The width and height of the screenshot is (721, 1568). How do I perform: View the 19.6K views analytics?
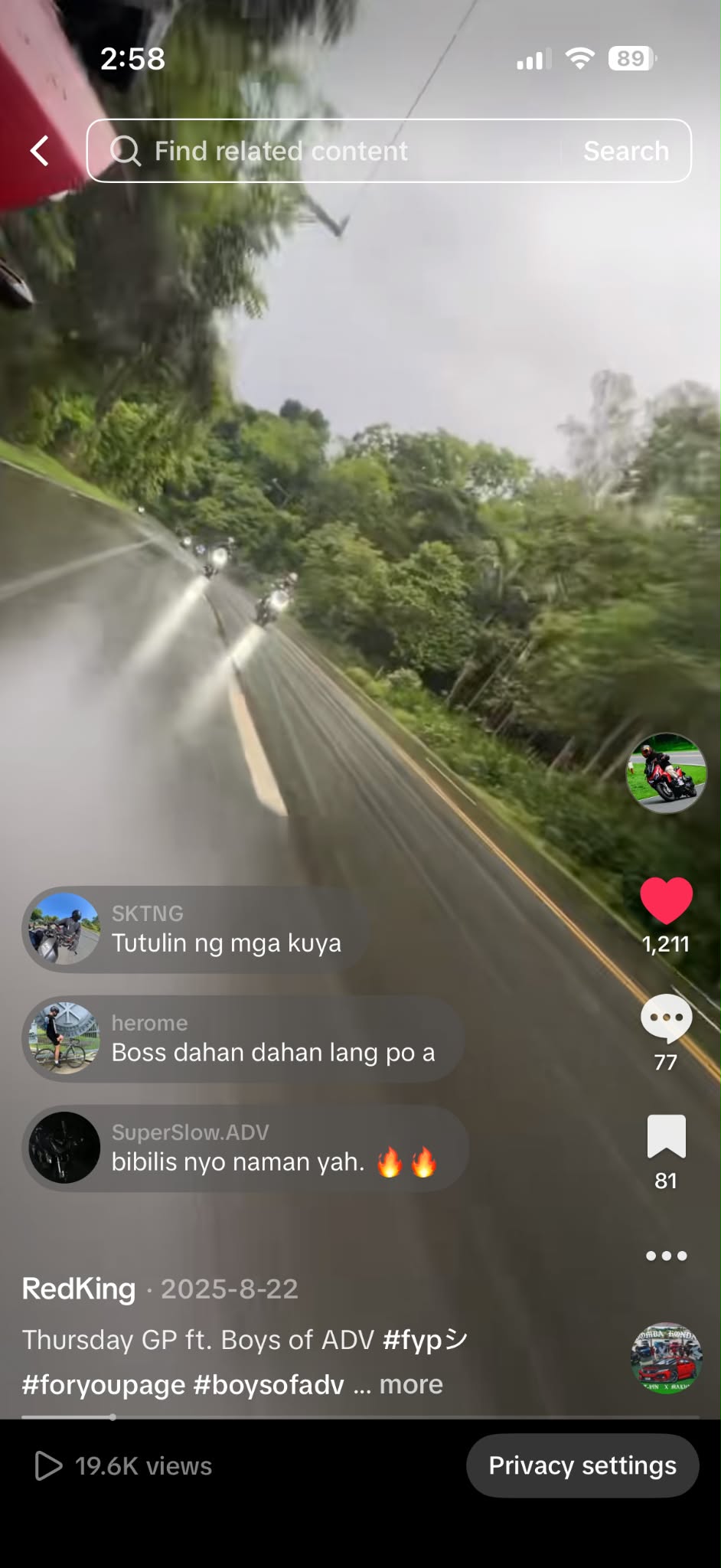click(x=124, y=1465)
